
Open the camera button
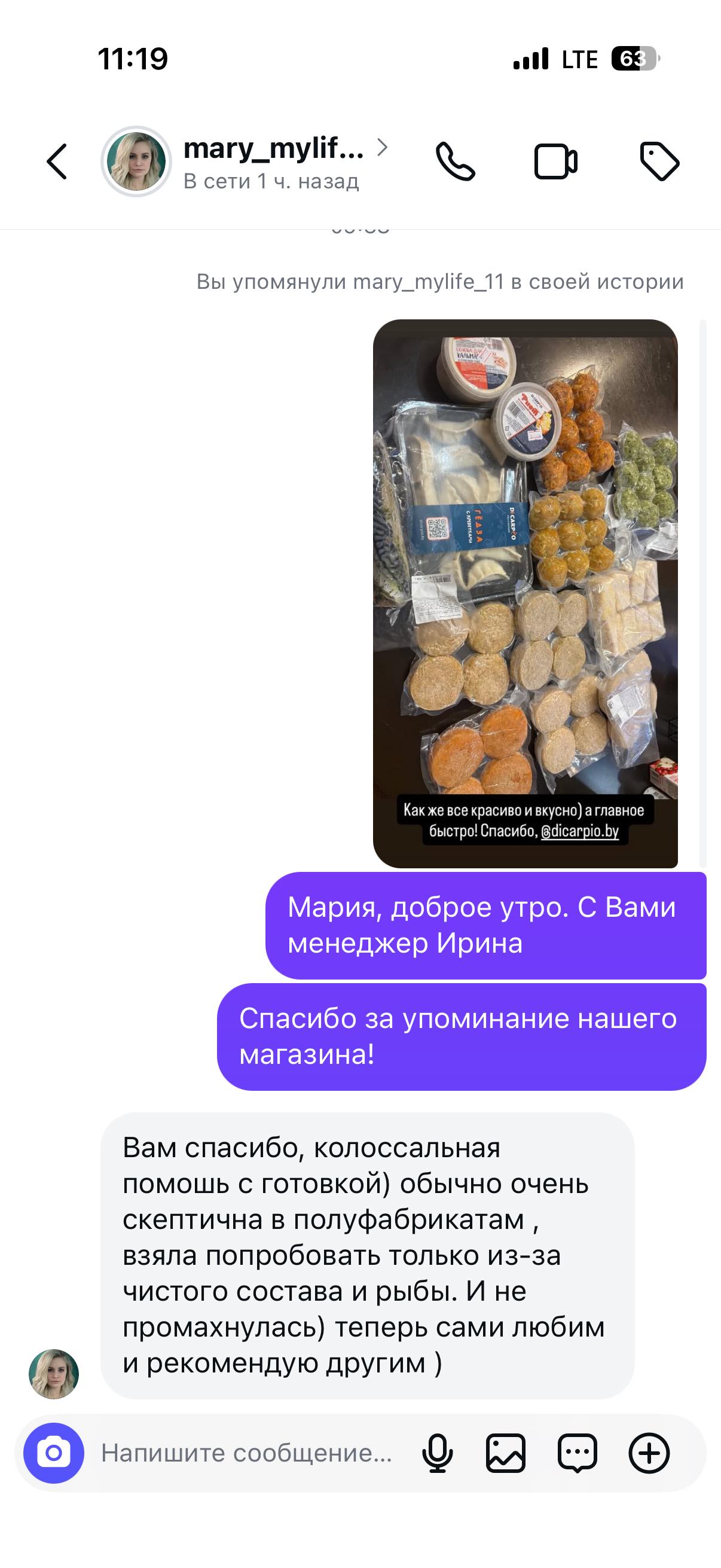[54, 1453]
